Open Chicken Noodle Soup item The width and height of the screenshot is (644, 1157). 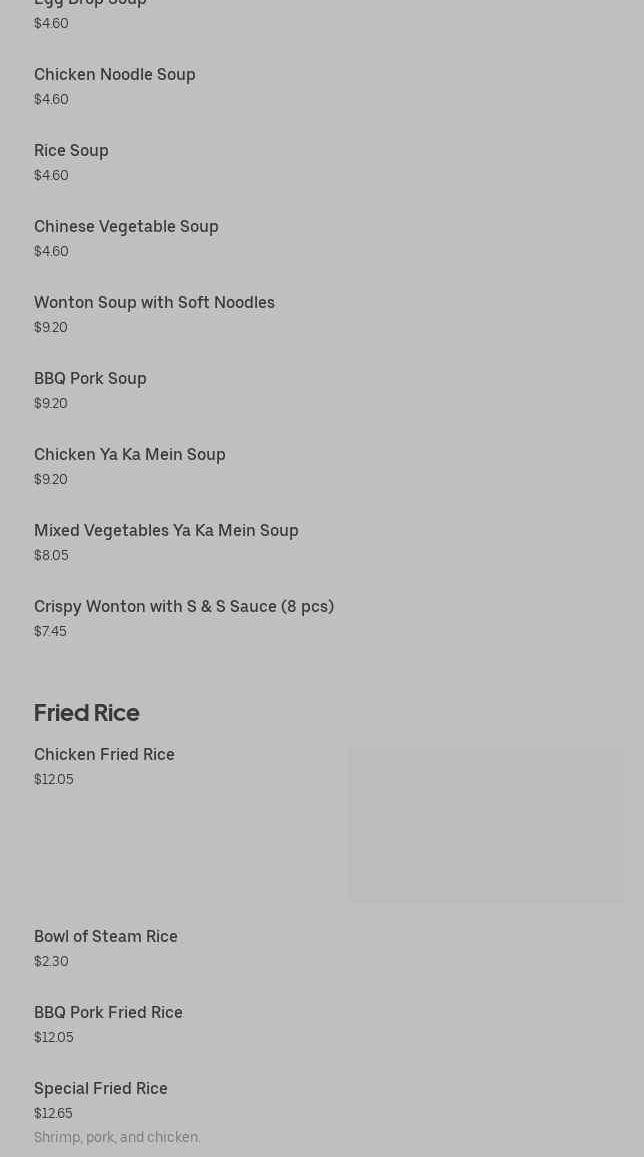click(x=115, y=75)
